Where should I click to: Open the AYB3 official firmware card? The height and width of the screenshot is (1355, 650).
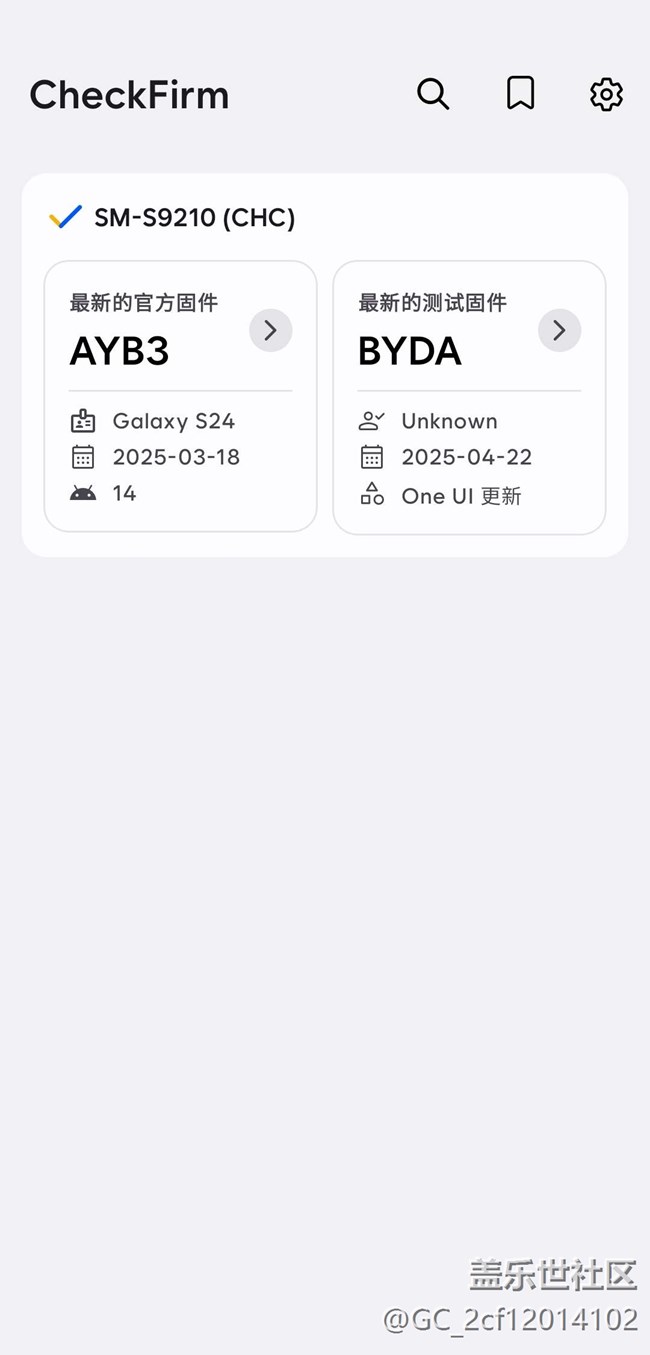[180, 396]
